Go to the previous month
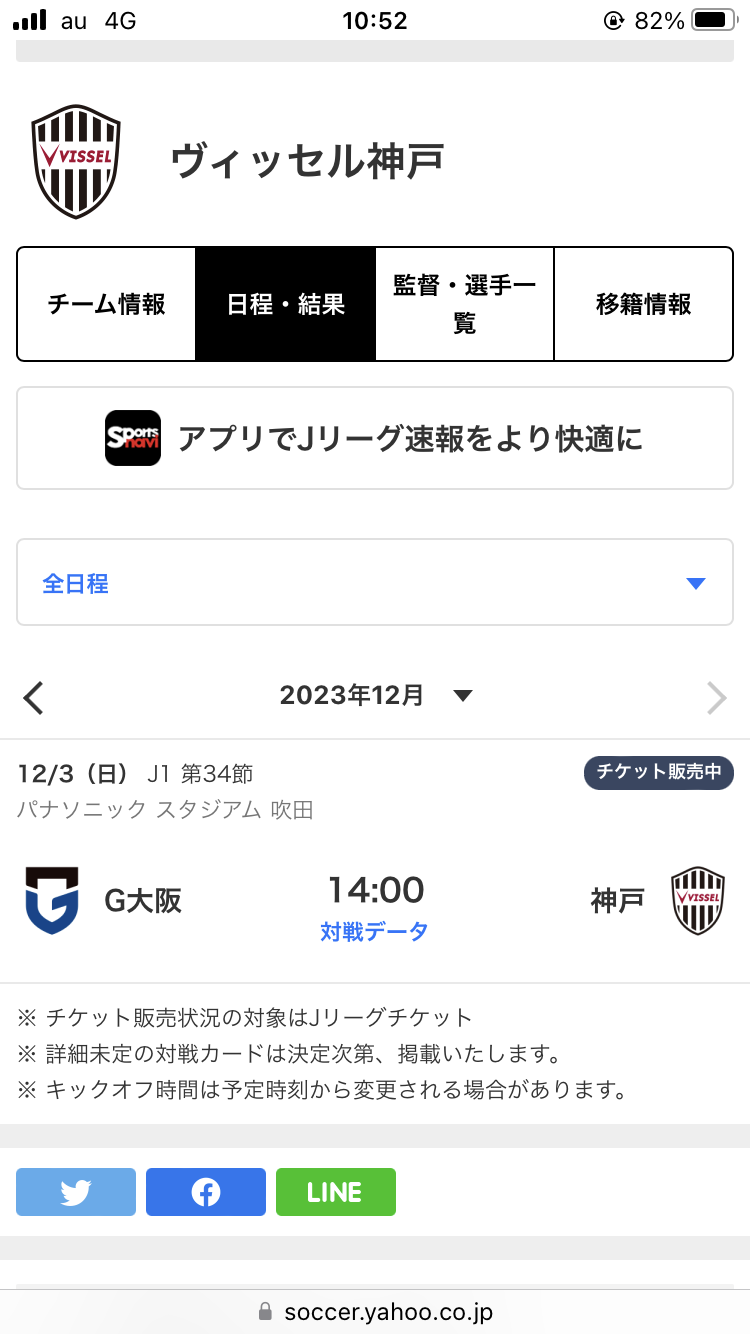This screenshot has height=1334, width=750. tap(34, 697)
